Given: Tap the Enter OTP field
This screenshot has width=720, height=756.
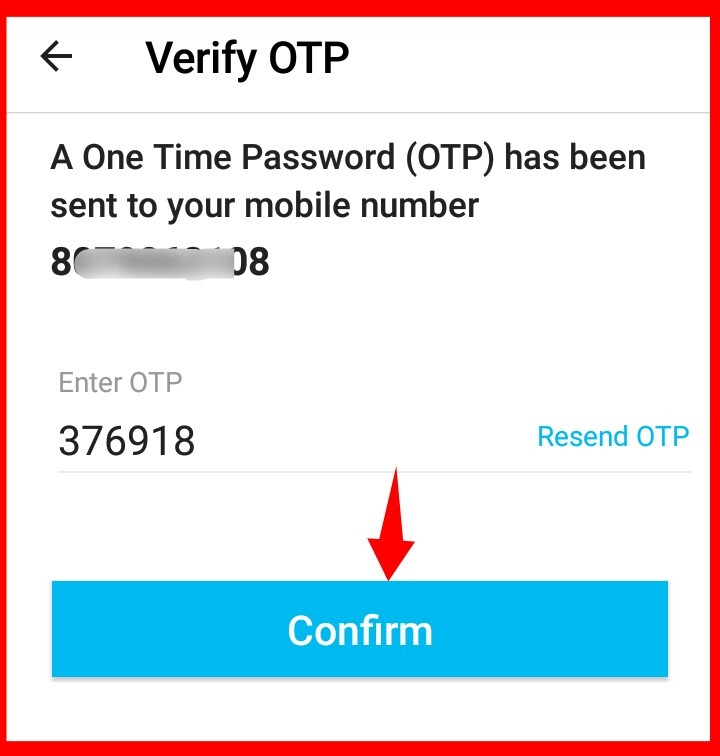Looking at the screenshot, I should pyautogui.click(x=280, y=440).
